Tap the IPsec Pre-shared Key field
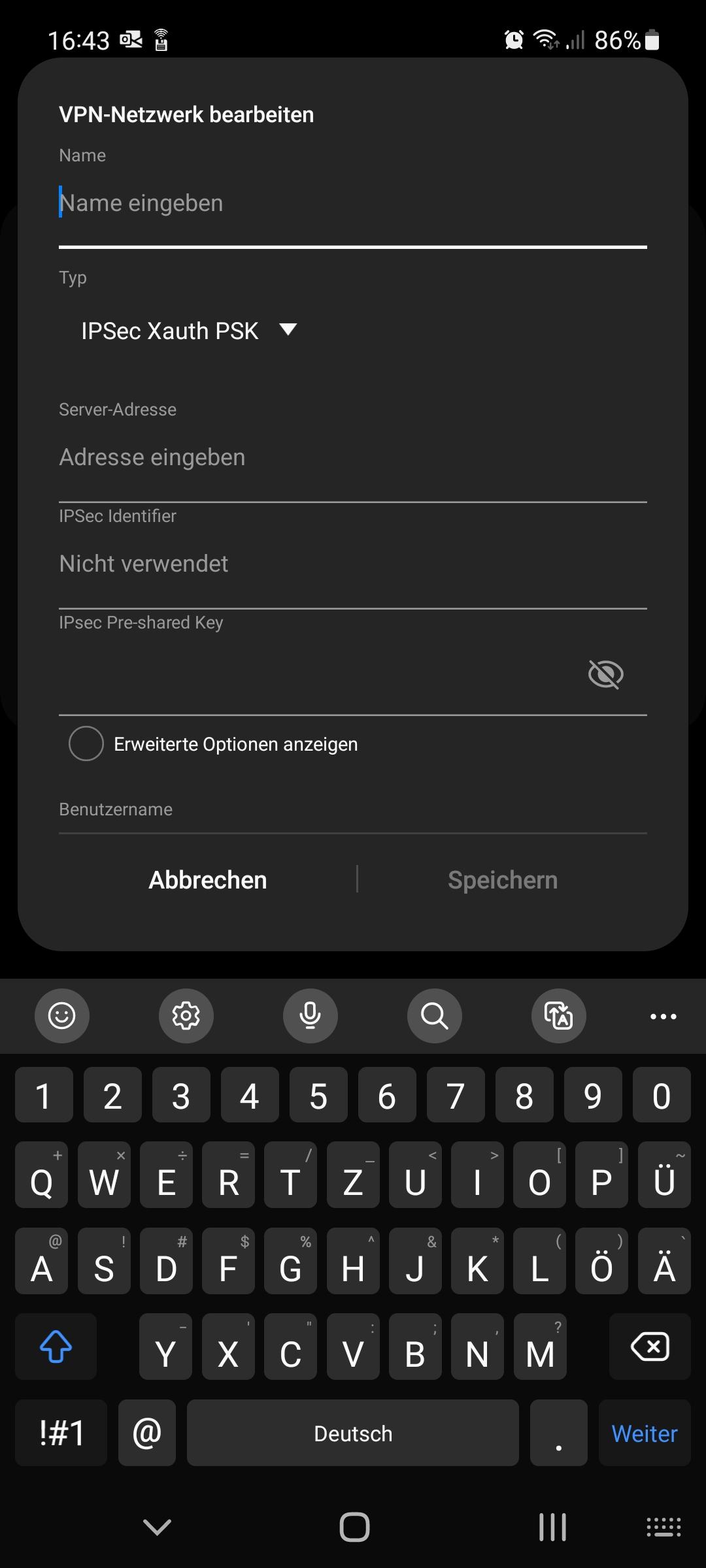 point(320,674)
